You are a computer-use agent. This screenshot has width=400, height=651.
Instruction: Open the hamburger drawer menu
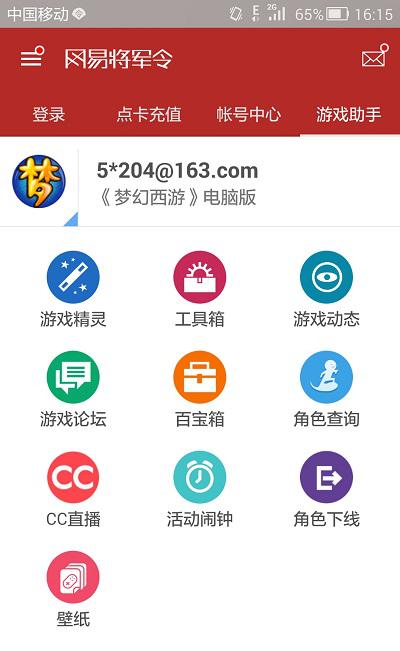pyautogui.click(x=32, y=57)
